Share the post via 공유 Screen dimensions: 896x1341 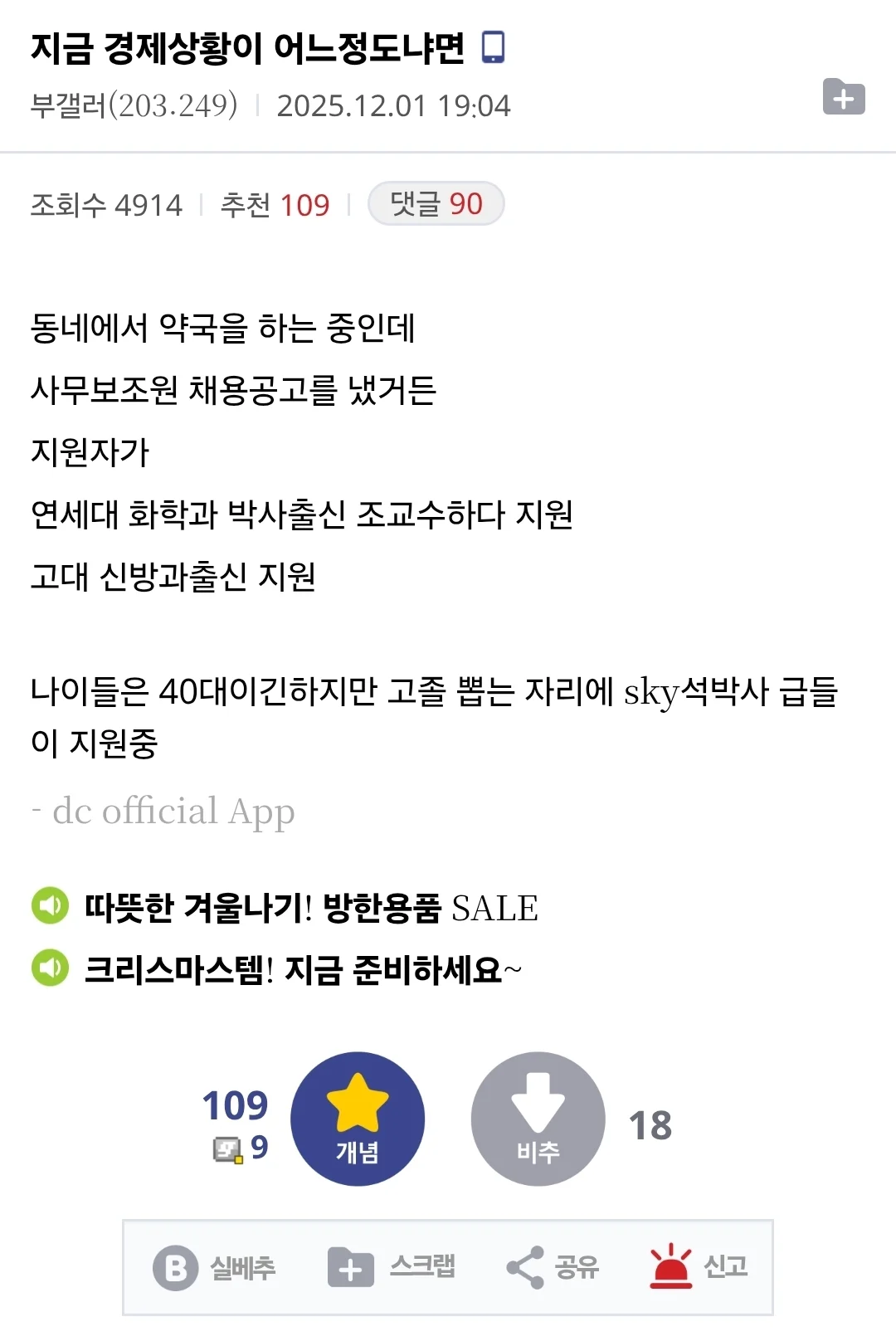[x=553, y=1268]
